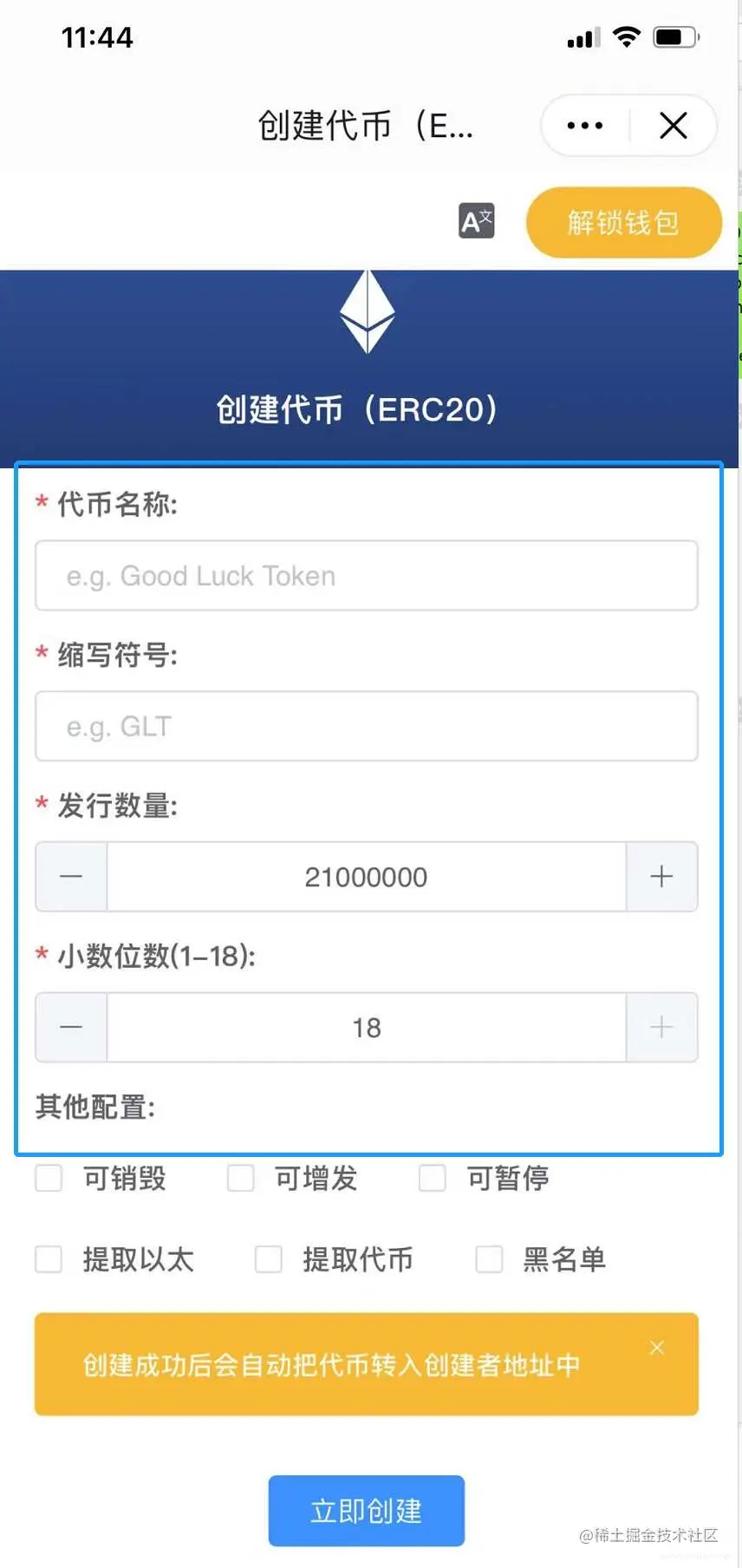742x1568 pixels.
Task: Tap the 立即创建 button
Action: tap(366, 1511)
